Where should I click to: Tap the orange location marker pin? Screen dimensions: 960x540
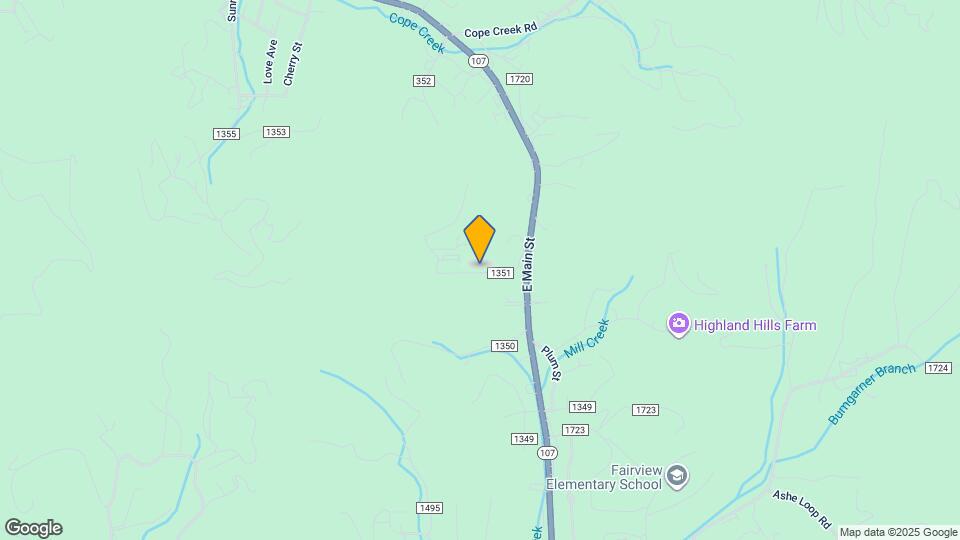point(480,239)
